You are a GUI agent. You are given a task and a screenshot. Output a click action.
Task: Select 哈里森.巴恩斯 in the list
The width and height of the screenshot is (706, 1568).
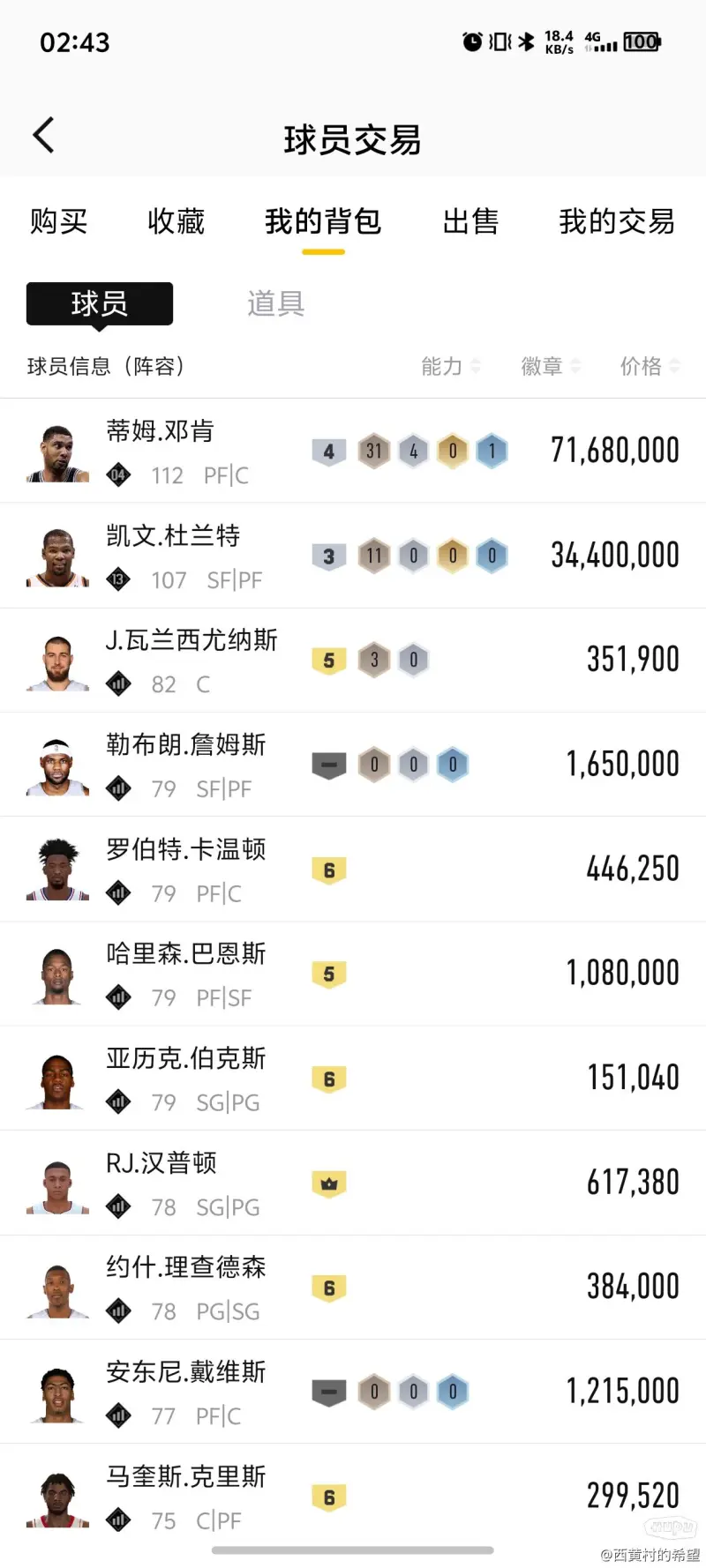click(353, 974)
